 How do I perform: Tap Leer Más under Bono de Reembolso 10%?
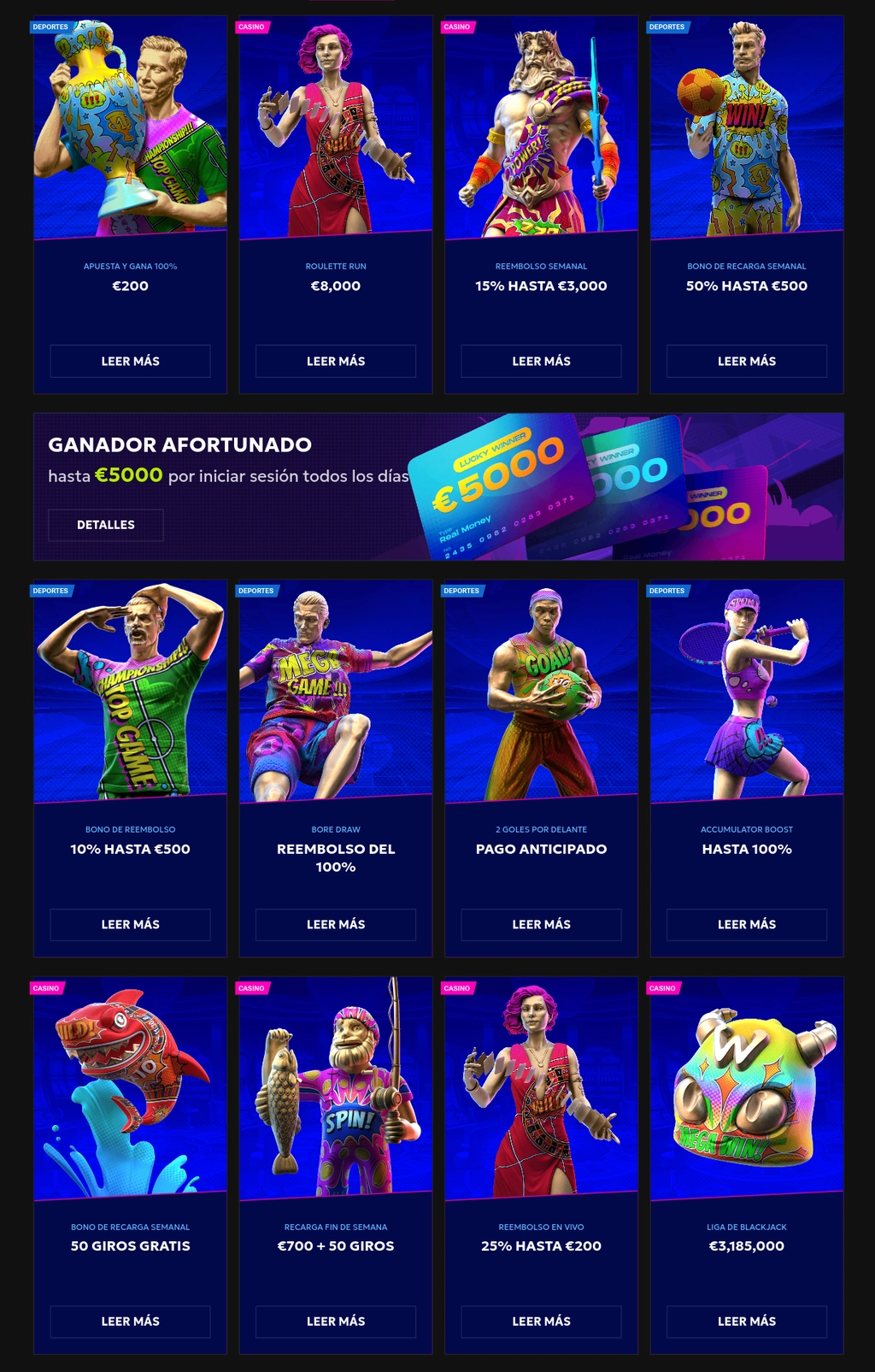click(x=130, y=924)
